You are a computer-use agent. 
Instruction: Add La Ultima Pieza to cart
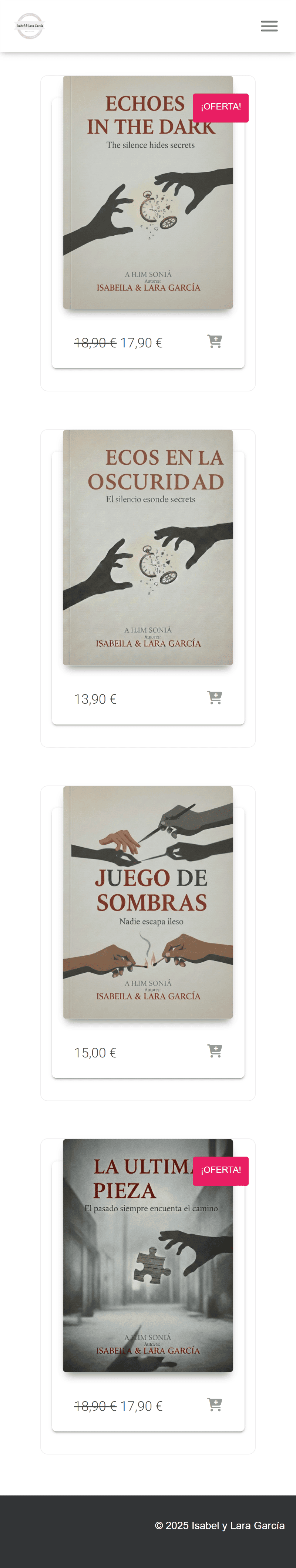(214, 1405)
